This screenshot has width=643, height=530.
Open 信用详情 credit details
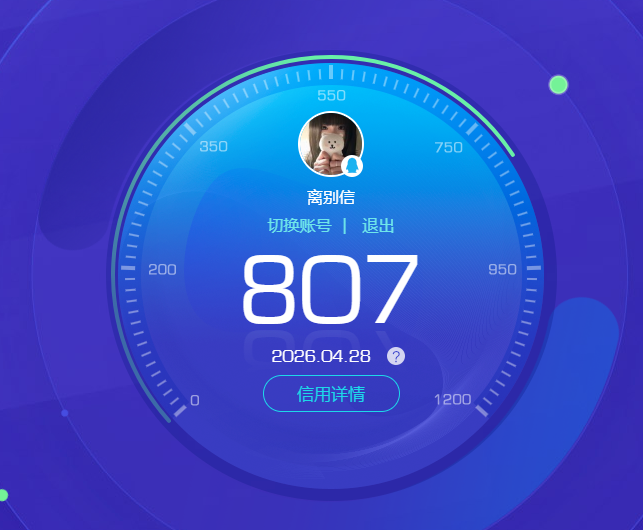click(x=331, y=394)
